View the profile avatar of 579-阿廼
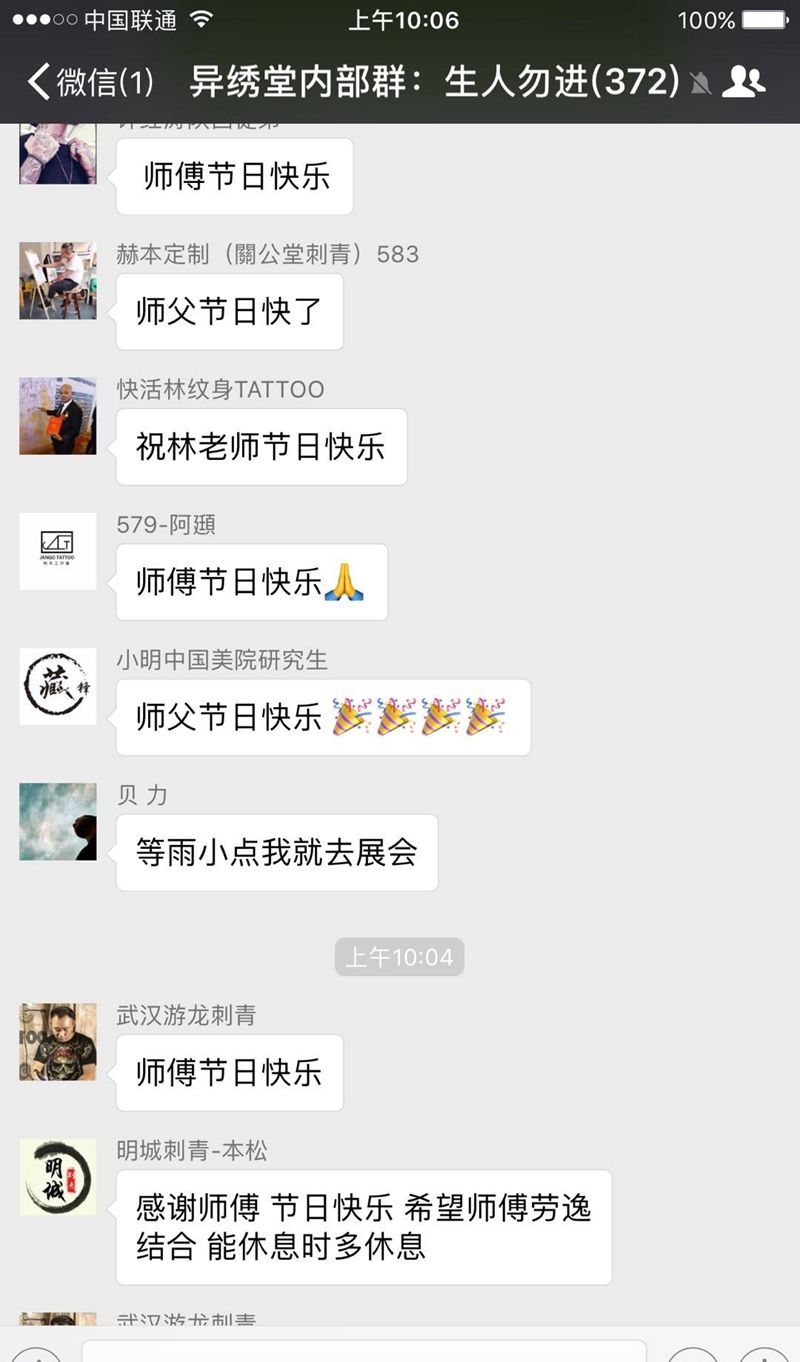This screenshot has height=1362, width=800. (x=58, y=551)
